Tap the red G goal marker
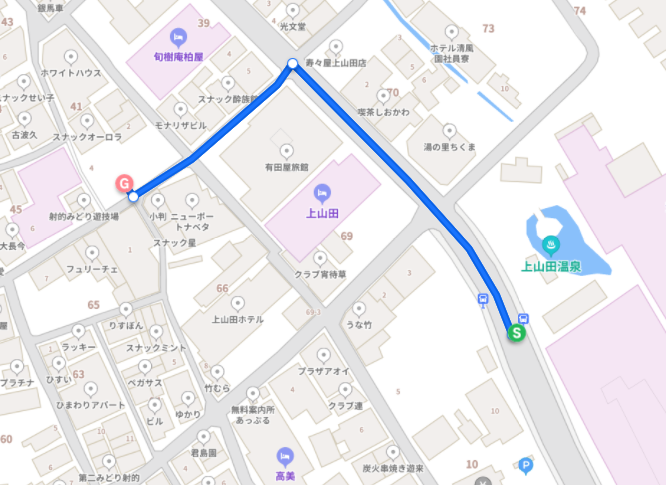 click(x=124, y=184)
